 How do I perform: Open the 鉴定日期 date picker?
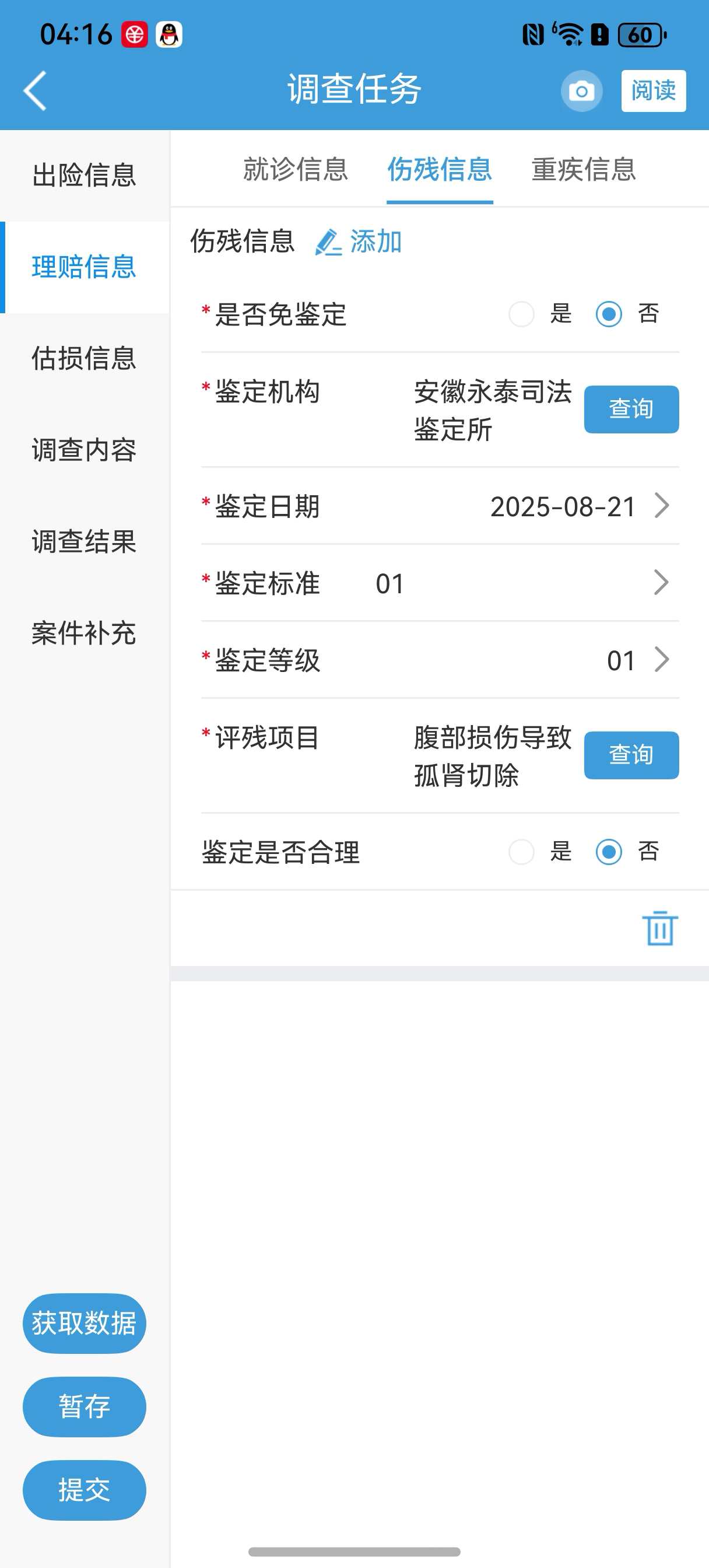click(578, 506)
